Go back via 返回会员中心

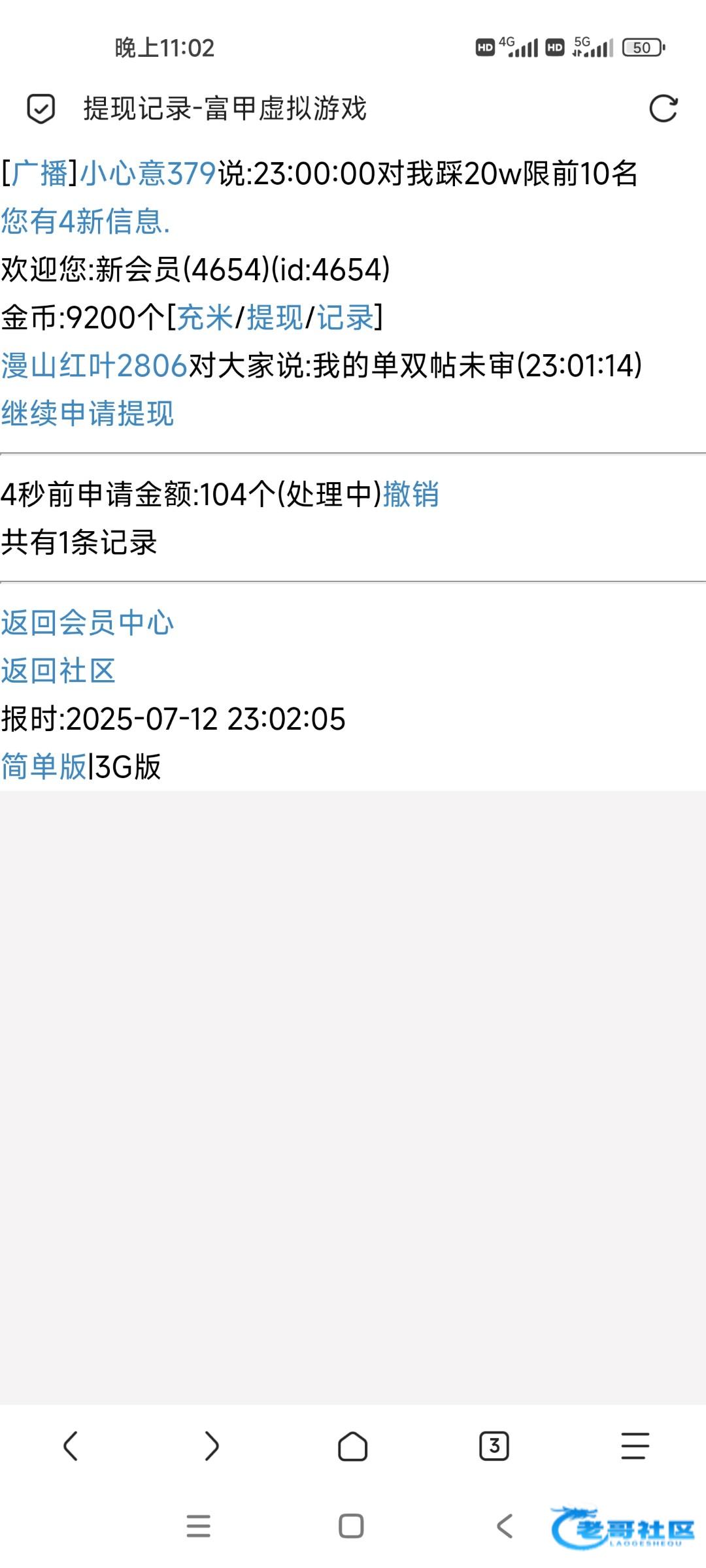point(88,623)
